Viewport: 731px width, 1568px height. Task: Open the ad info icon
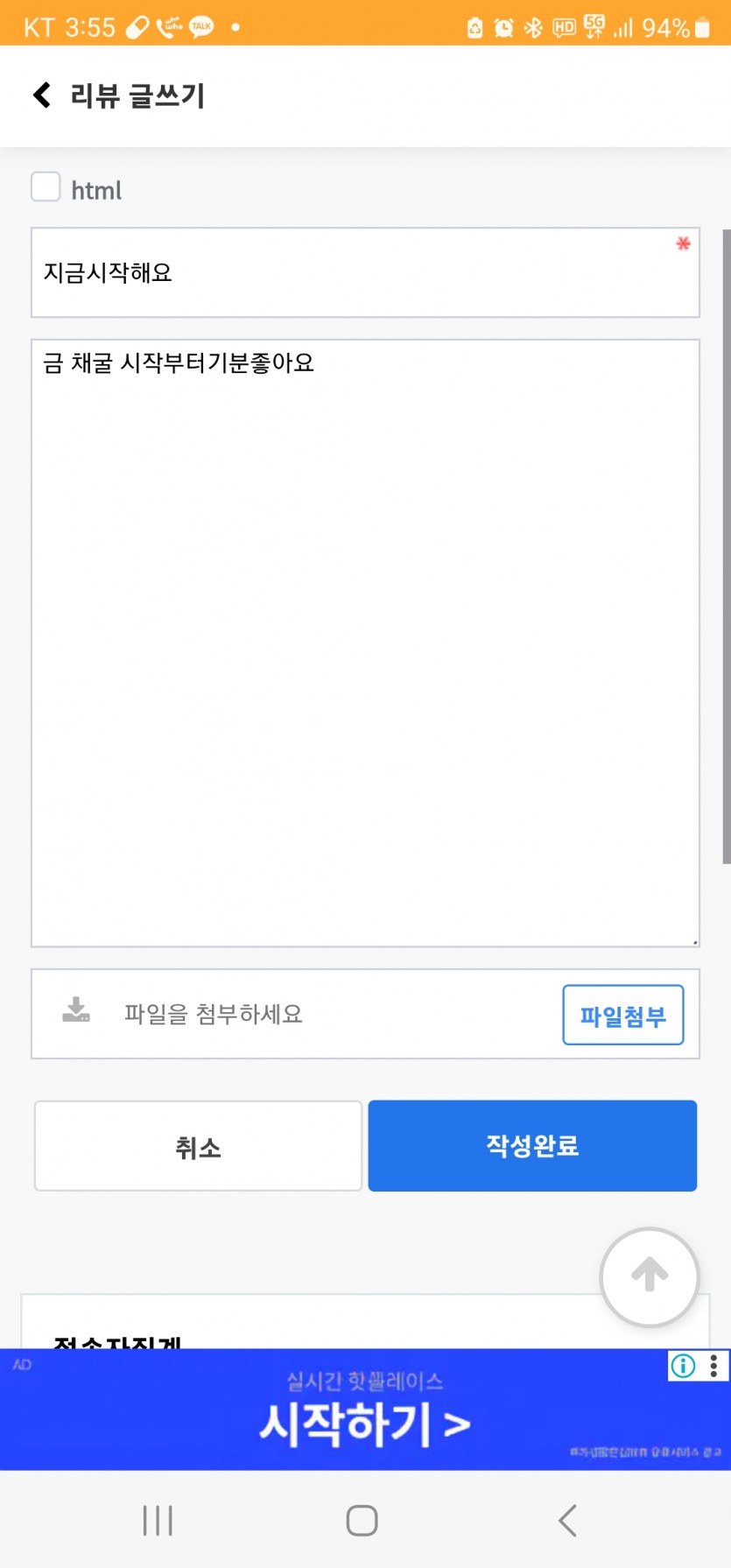pyautogui.click(x=683, y=1366)
